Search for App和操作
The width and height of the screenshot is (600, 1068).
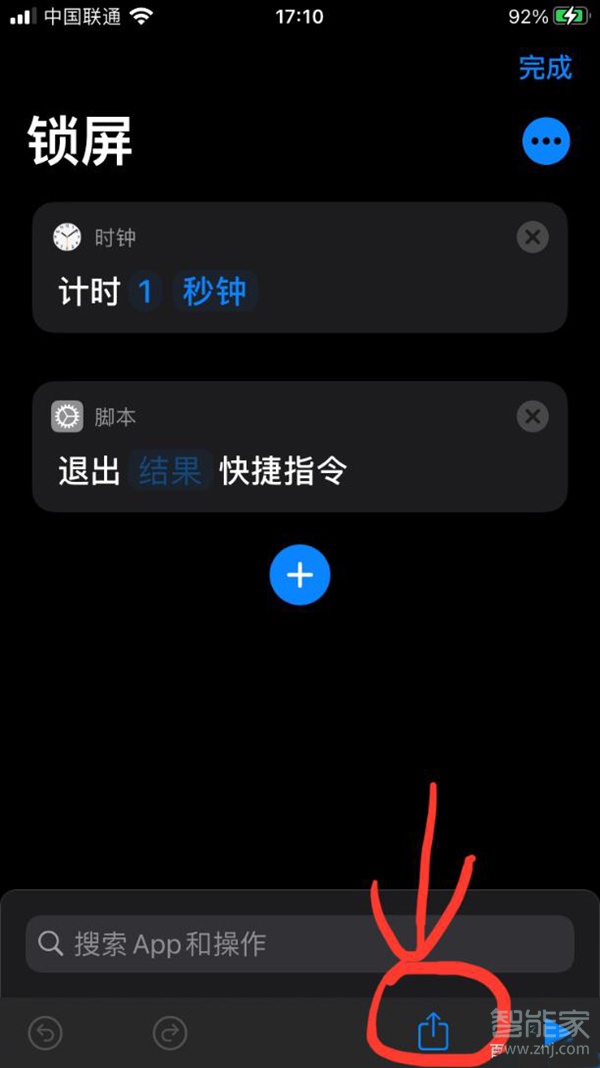point(300,943)
